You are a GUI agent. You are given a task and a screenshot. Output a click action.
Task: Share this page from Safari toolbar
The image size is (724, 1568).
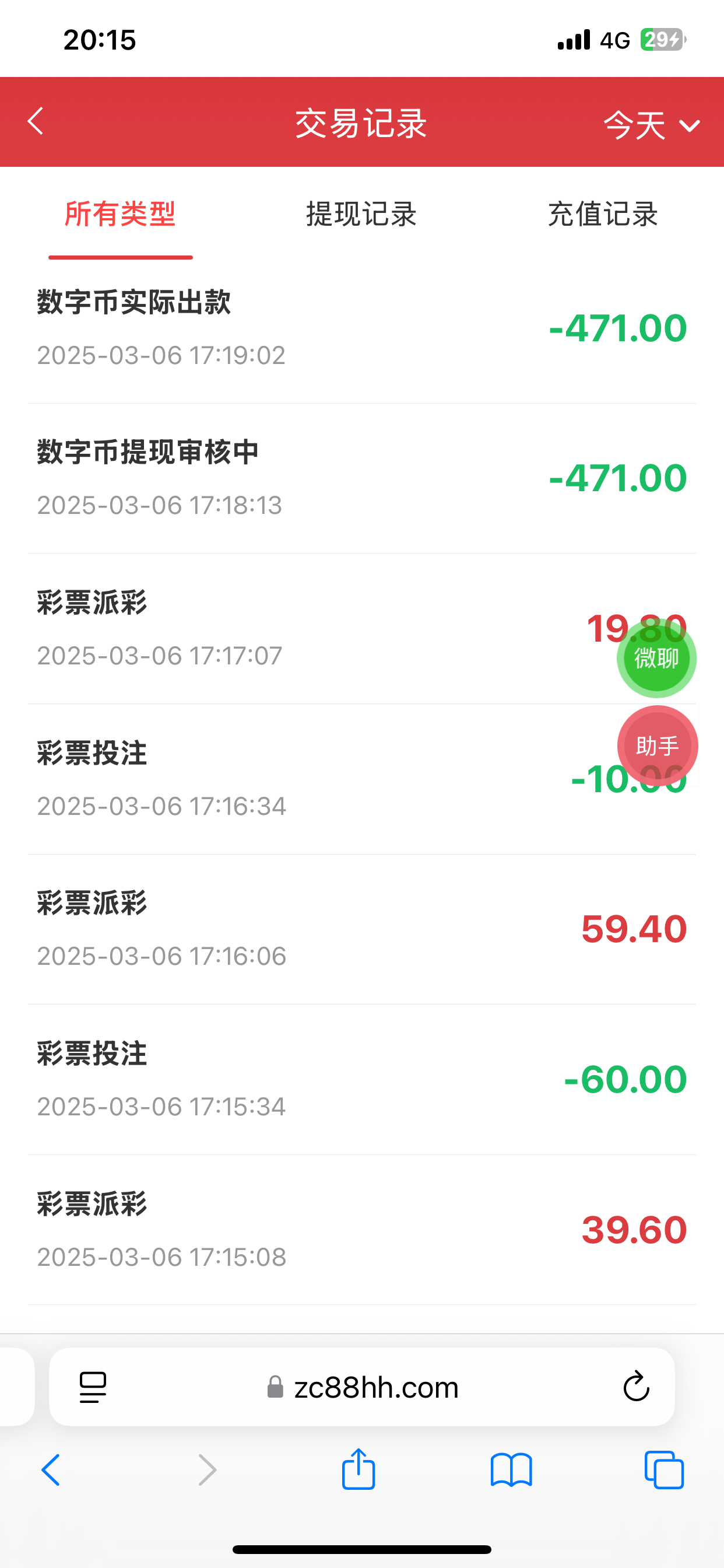pos(359,1470)
